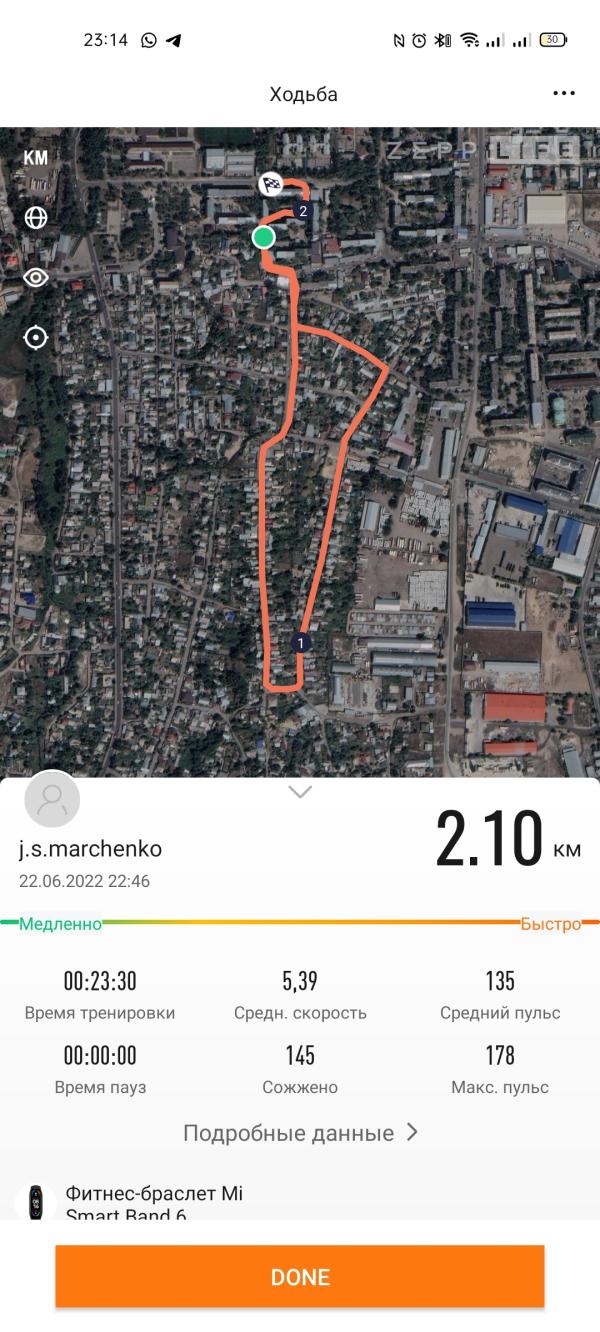
Task: Toggle the KM distance markers
Action: (36, 158)
